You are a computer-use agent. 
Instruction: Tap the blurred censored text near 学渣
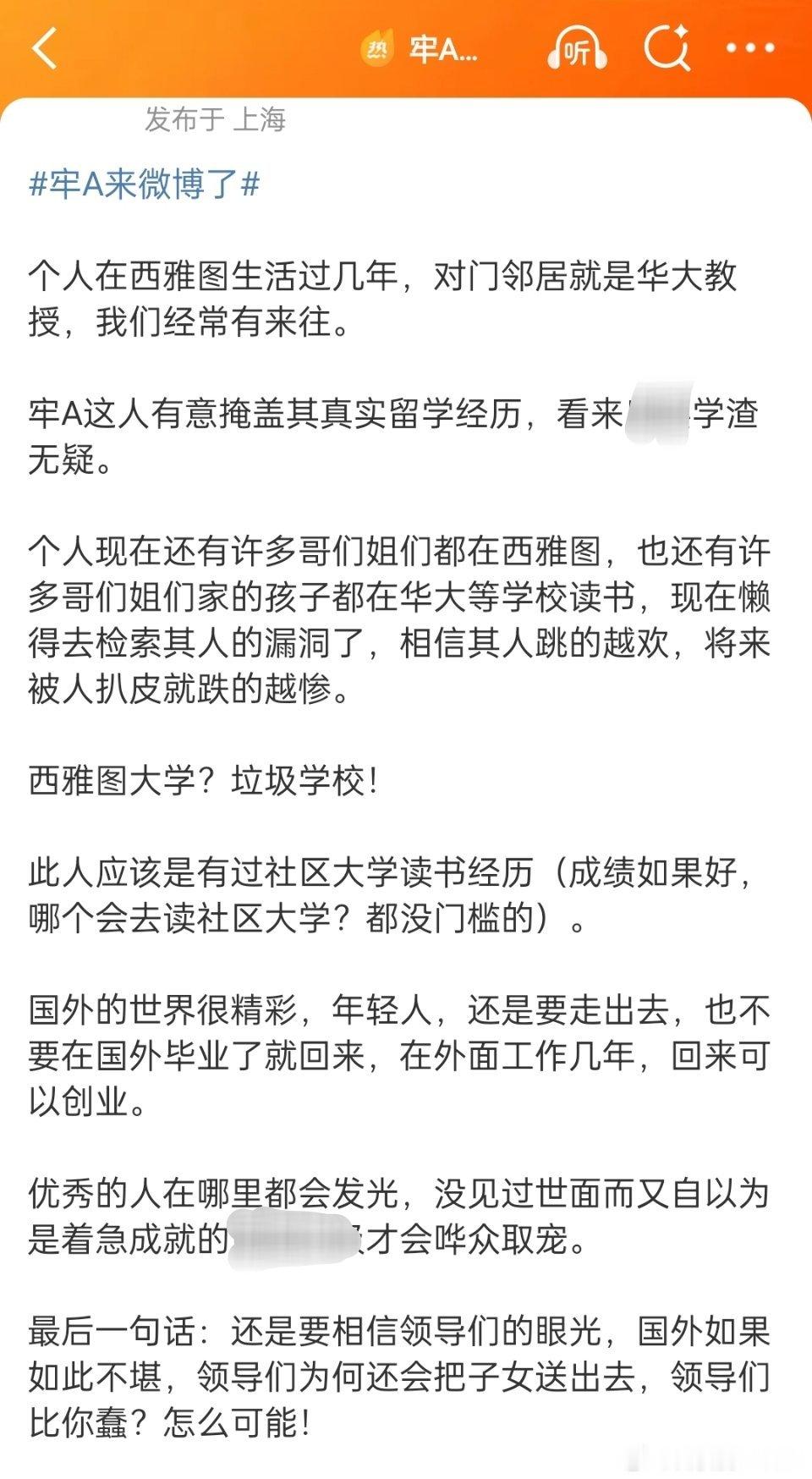tap(660, 412)
